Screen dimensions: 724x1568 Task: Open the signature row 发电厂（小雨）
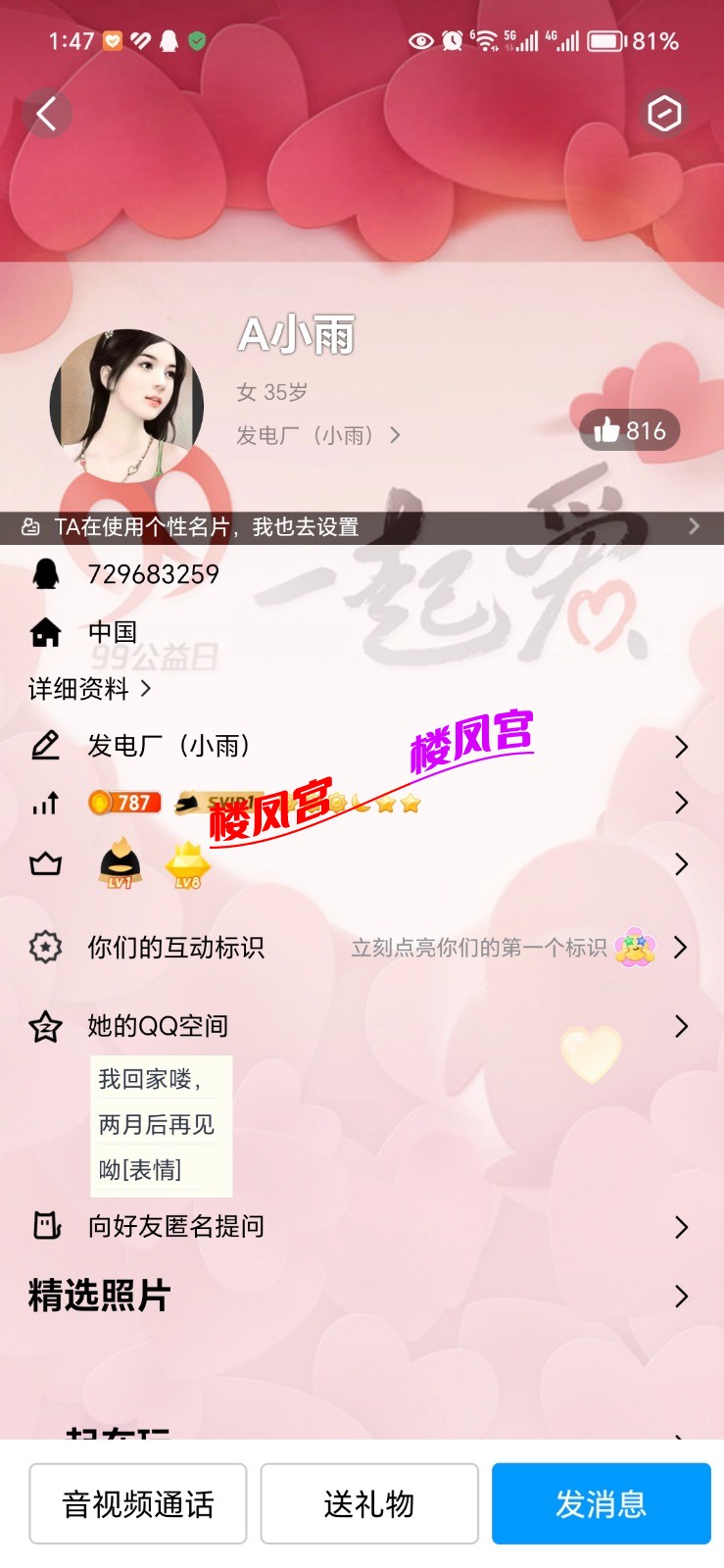[362, 747]
